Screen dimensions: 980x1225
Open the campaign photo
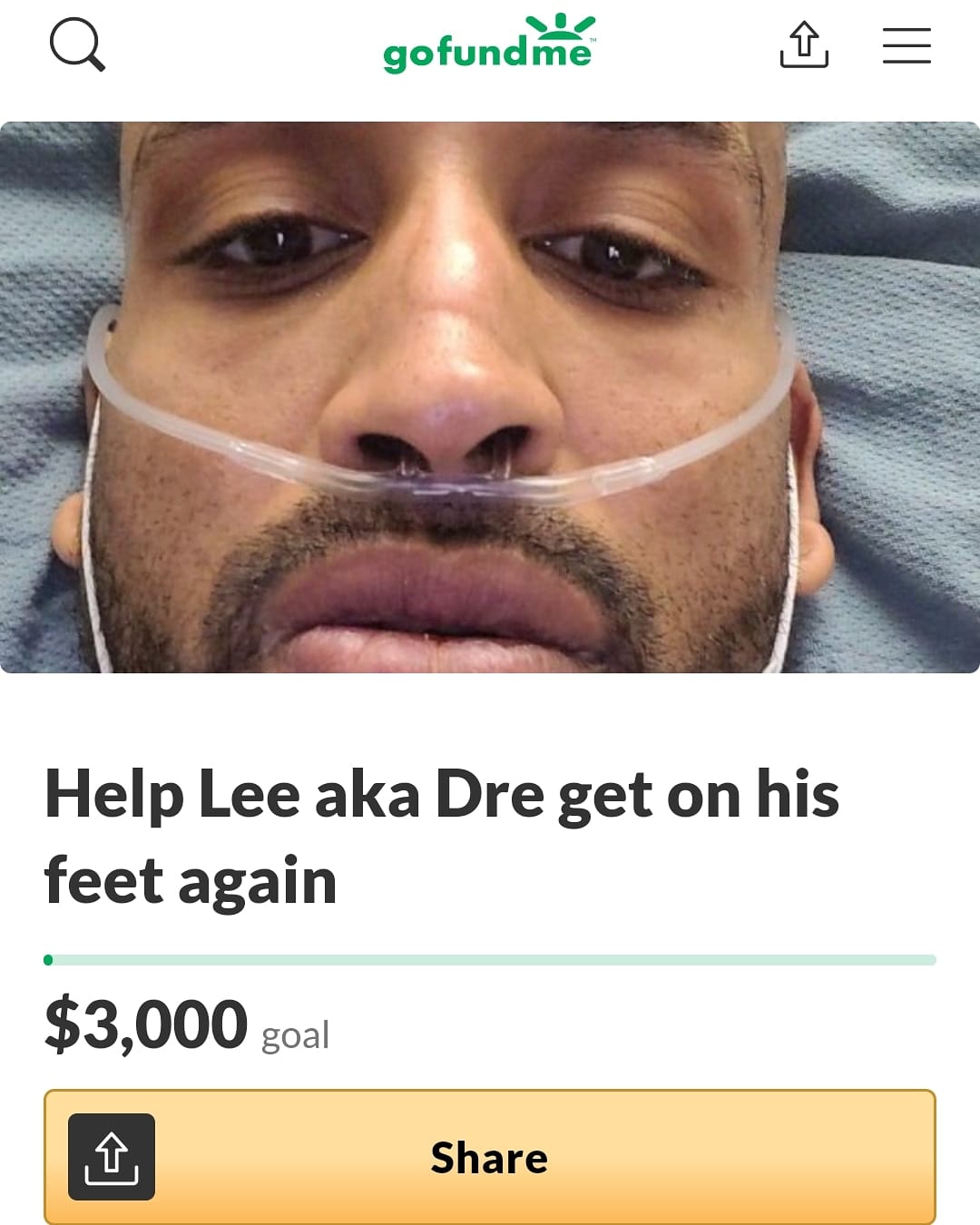pyautogui.click(x=490, y=397)
